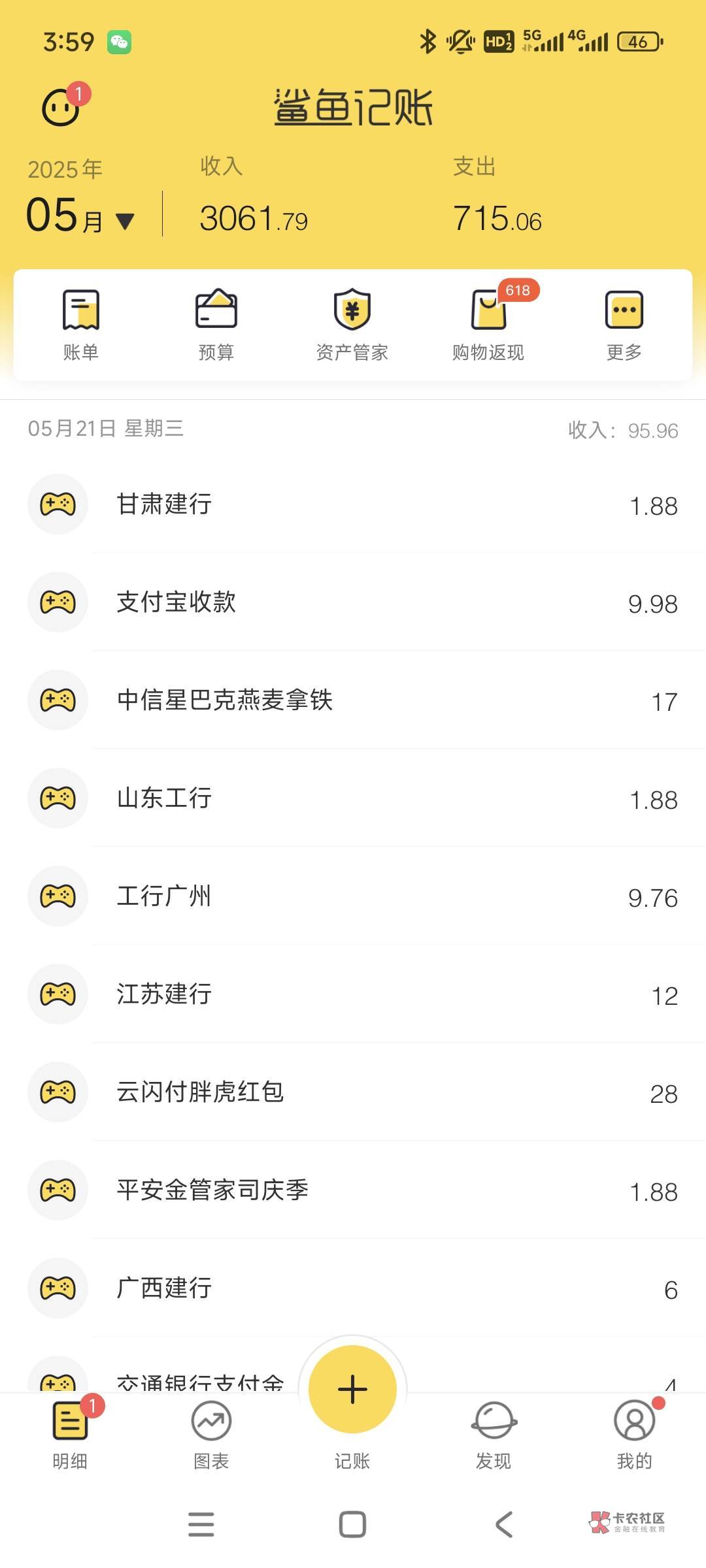
Task: Tap 更多 for more tools
Action: click(624, 325)
